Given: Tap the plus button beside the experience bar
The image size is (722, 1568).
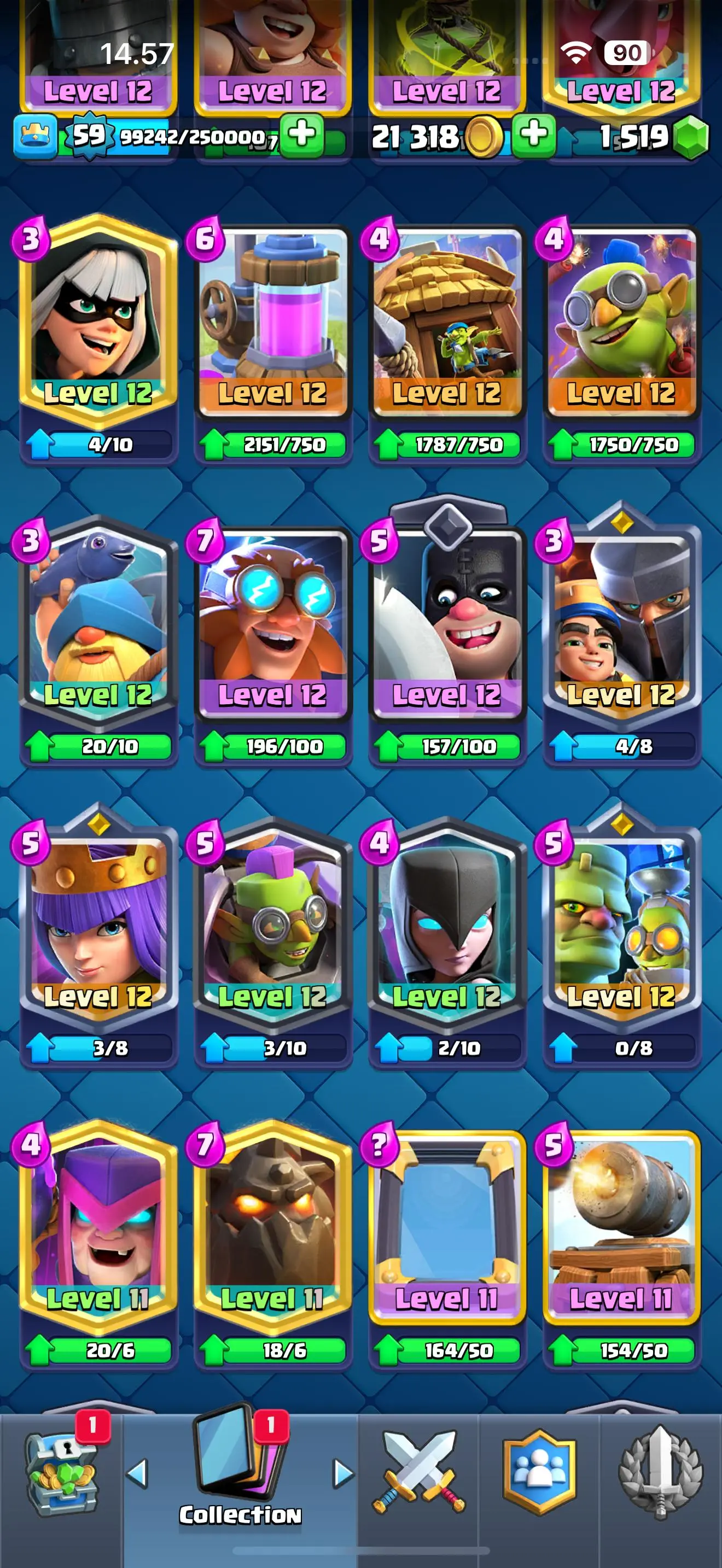Looking at the screenshot, I should 302,134.
